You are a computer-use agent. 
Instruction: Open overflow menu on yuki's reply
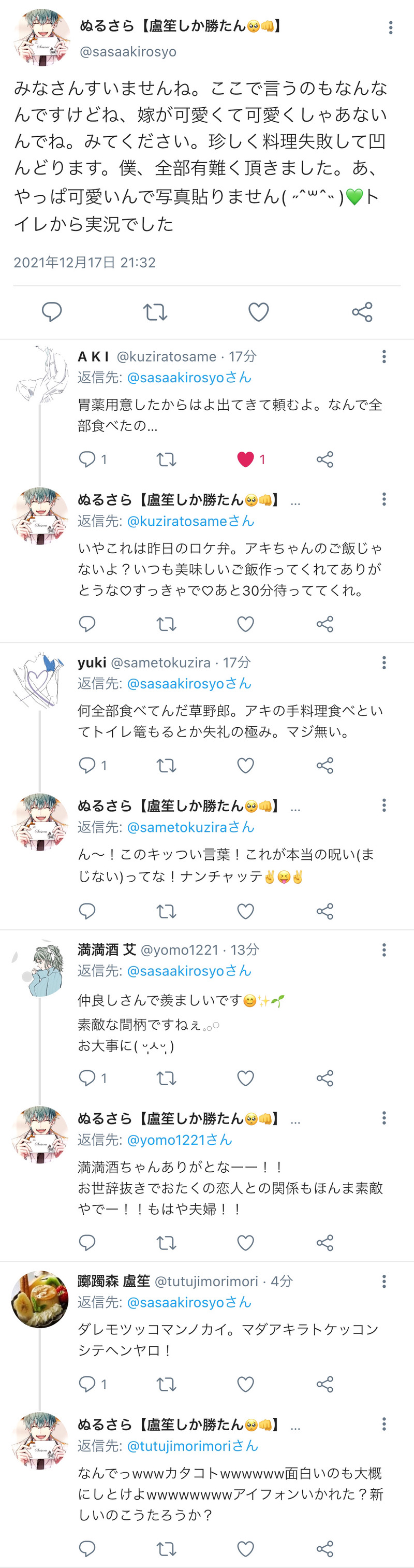[x=383, y=662]
